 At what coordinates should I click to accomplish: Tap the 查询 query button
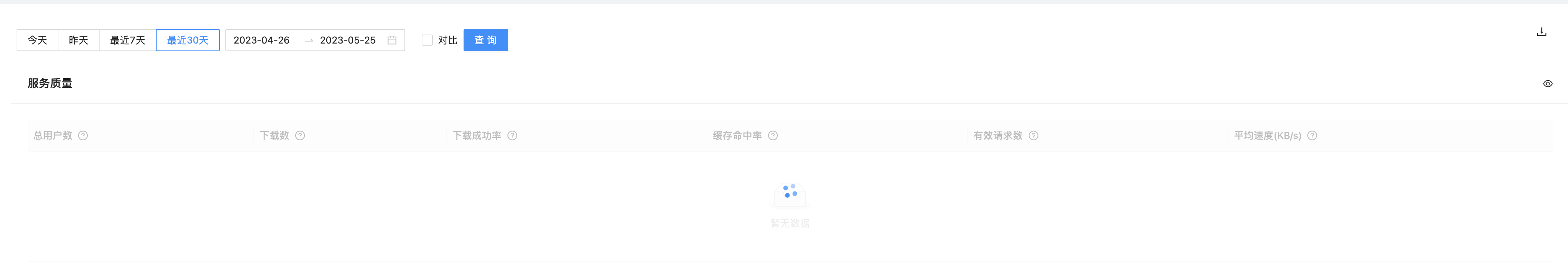(485, 40)
